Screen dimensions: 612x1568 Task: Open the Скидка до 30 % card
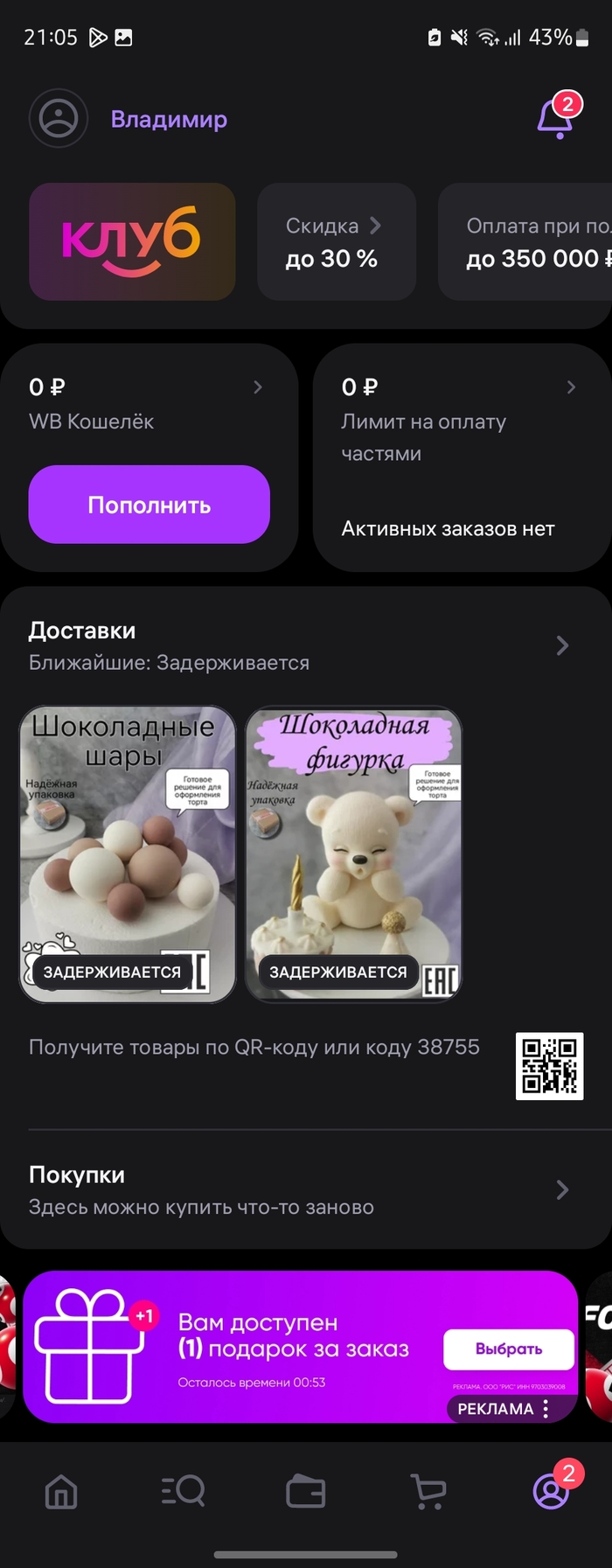336,241
